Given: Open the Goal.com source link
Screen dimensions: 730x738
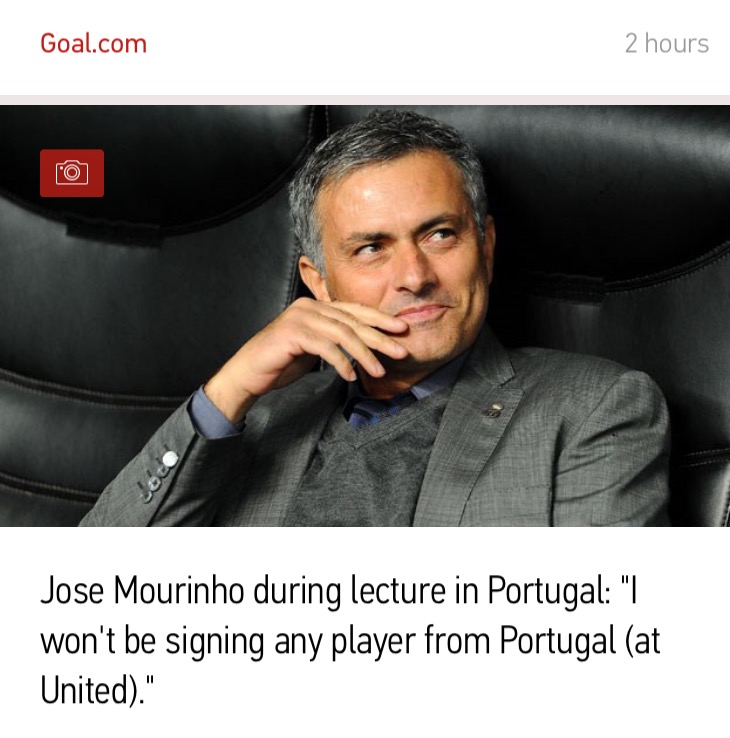Looking at the screenshot, I should click(x=93, y=44).
